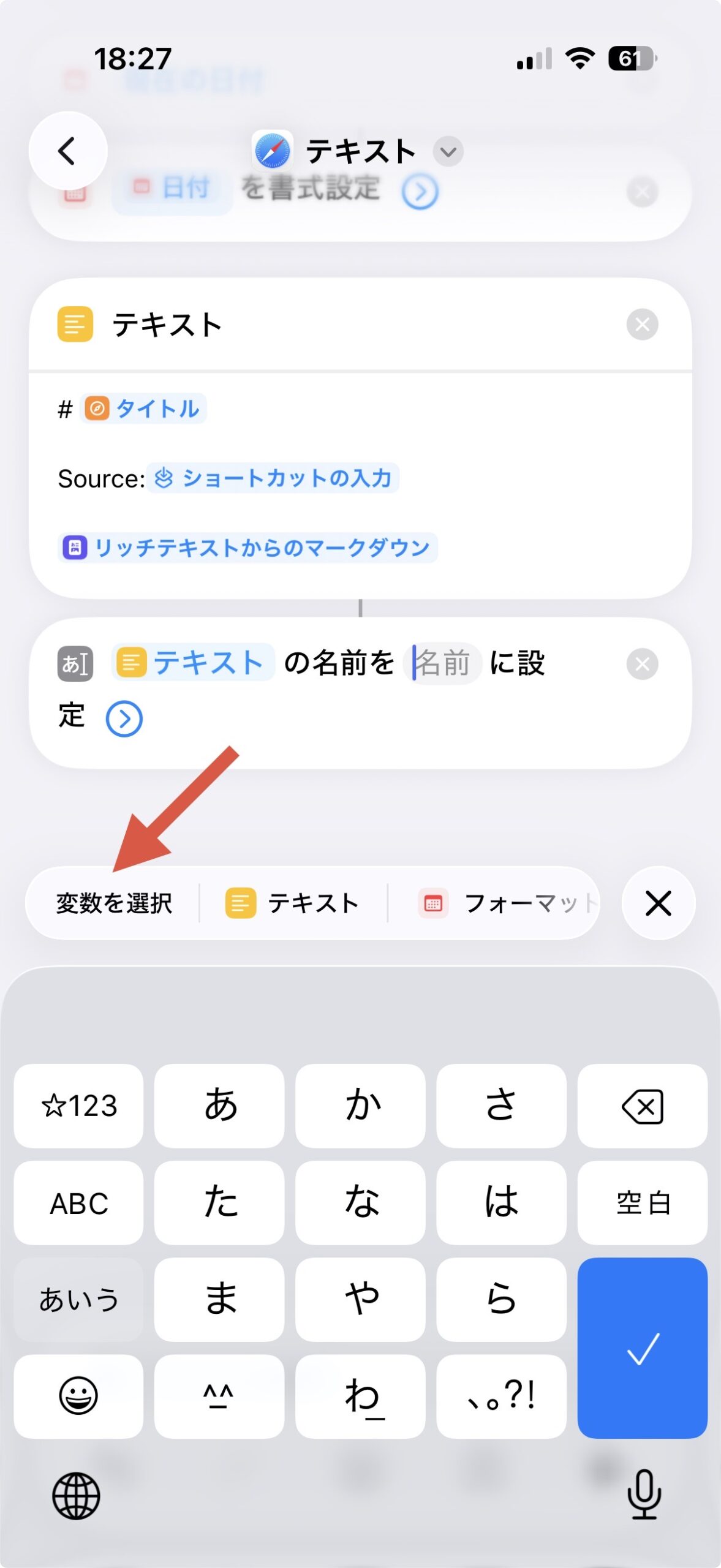Image resolution: width=721 pixels, height=1568 pixels.
Task: Expand the テキスト shortcut title dropdown
Action: 448,151
